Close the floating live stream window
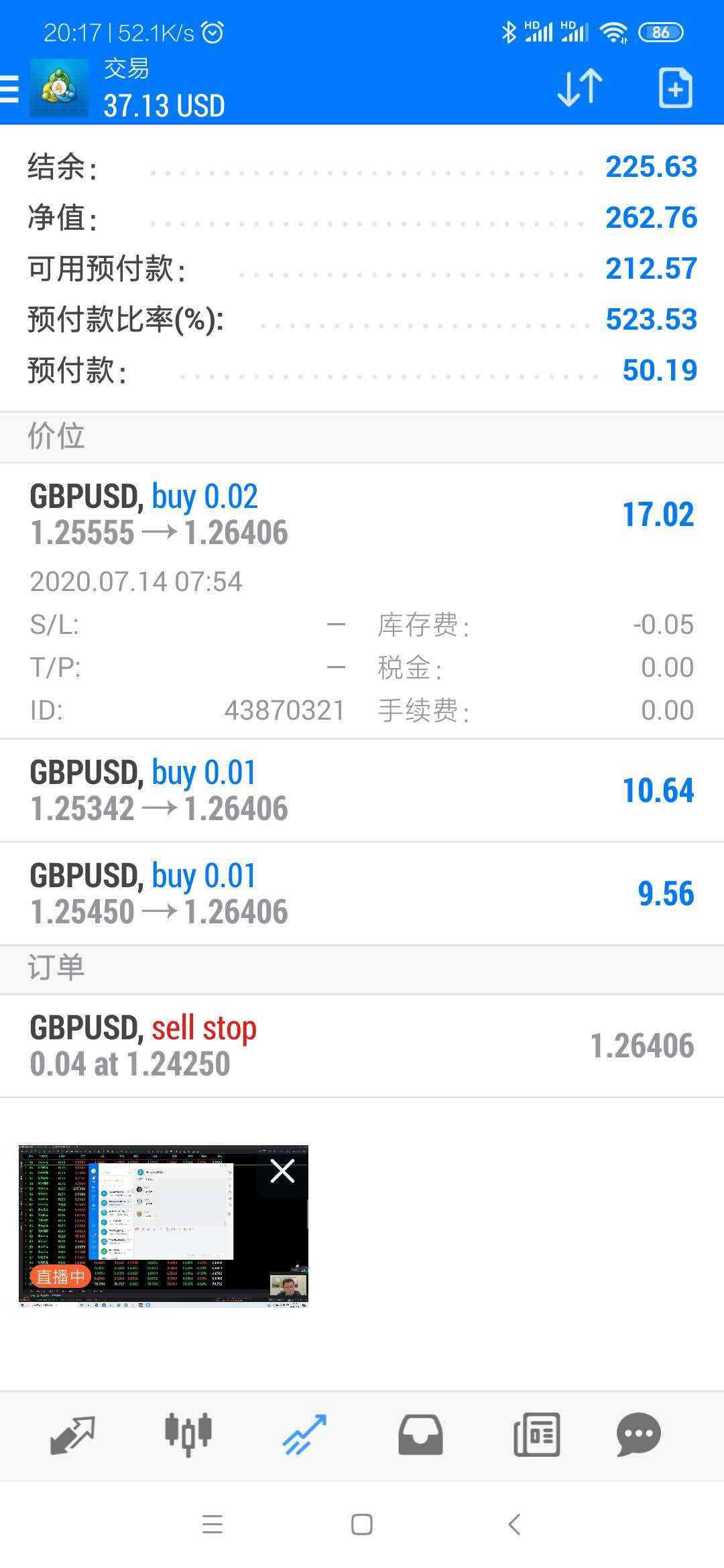The height and width of the screenshot is (1568, 724). click(x=282, y=1171)
